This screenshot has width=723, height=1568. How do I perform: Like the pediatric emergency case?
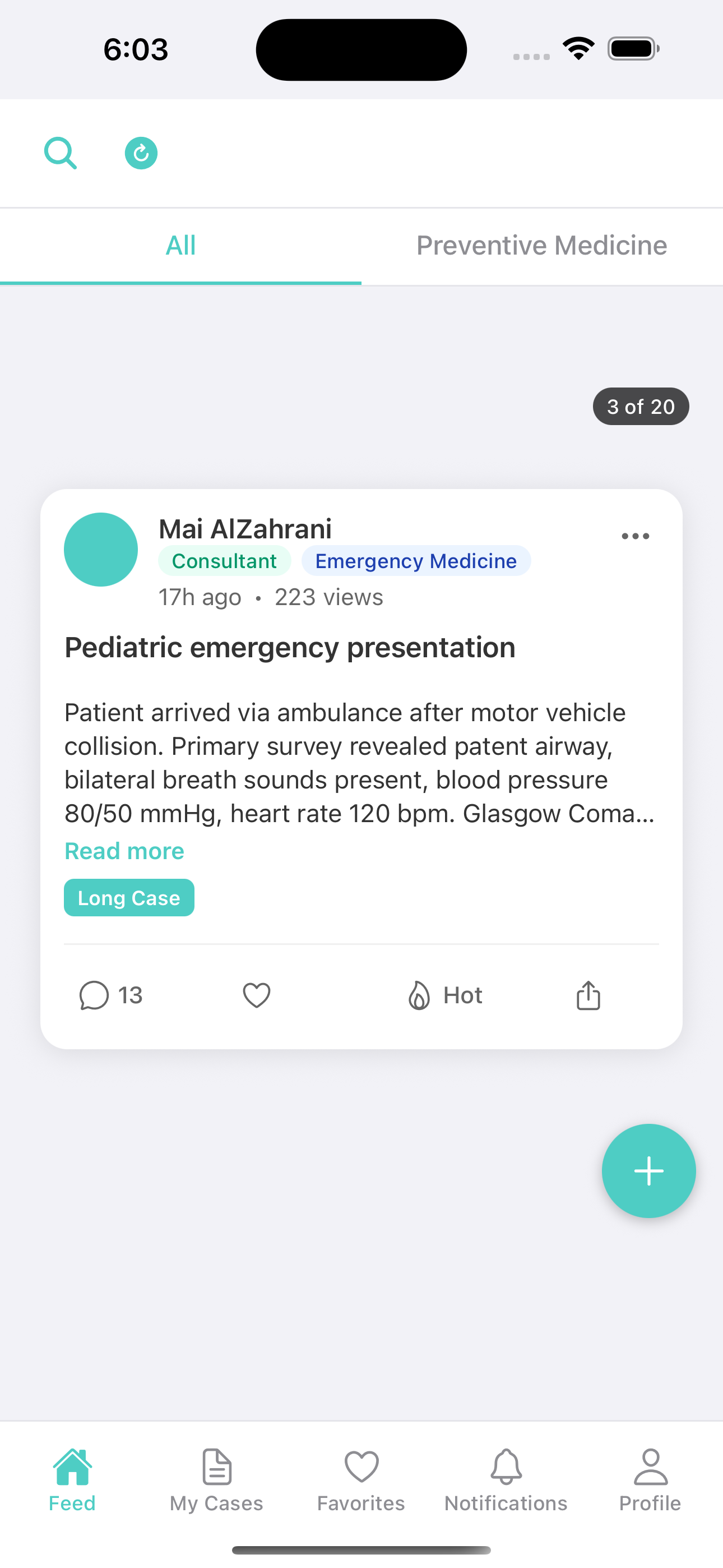[256, 996]
